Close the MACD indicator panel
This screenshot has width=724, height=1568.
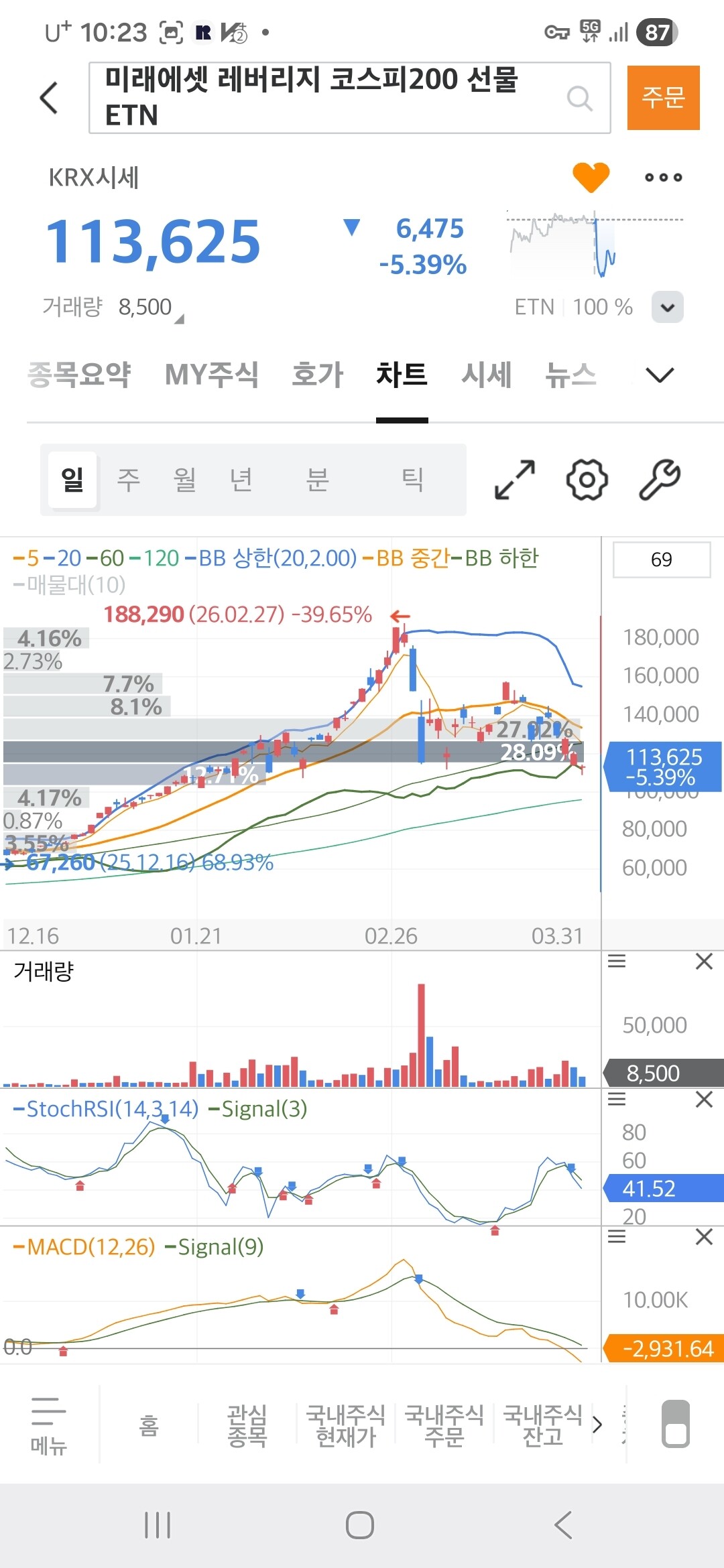[704, 1237]
